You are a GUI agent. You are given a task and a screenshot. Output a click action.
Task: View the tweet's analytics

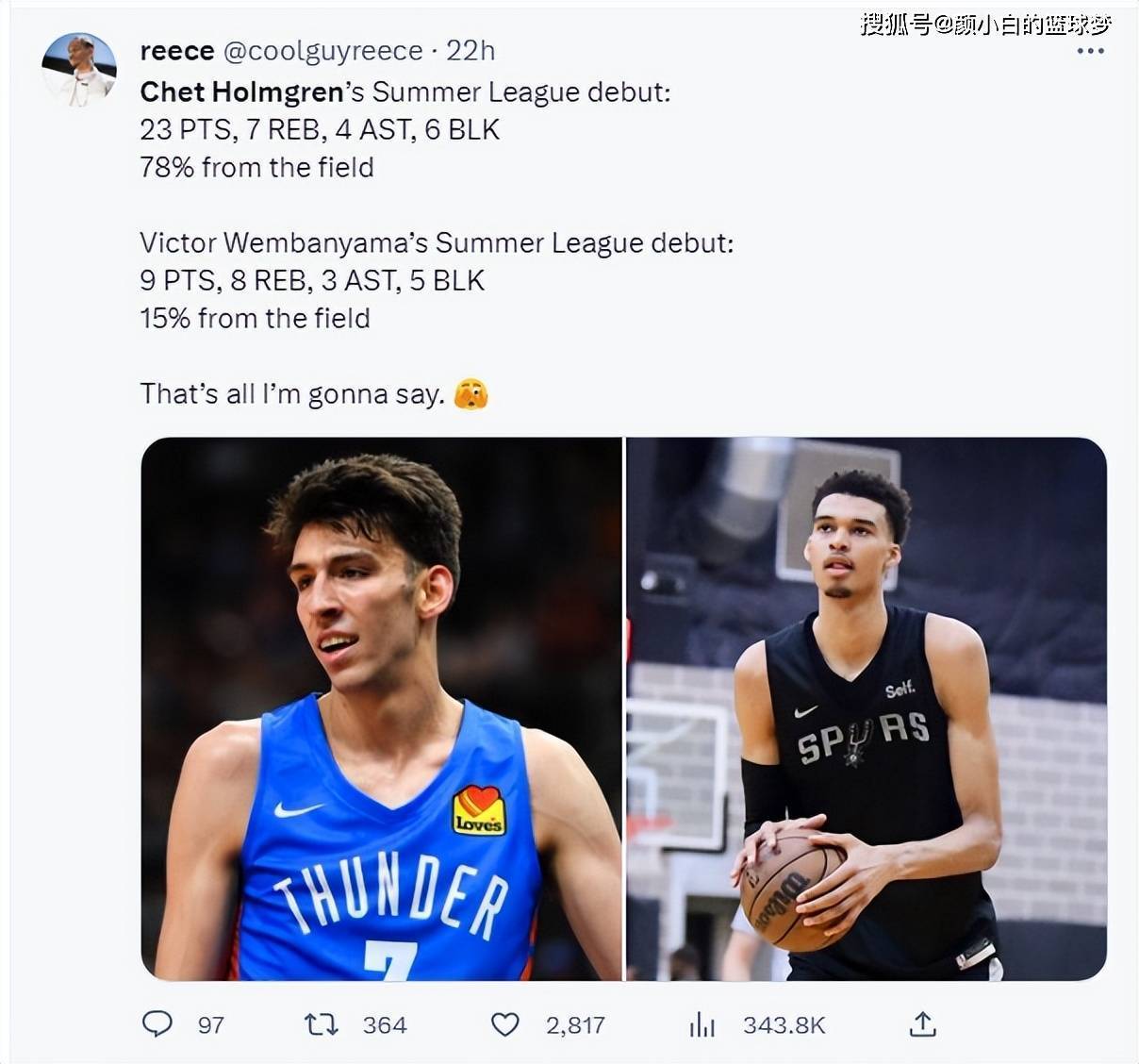pos(702,1023)
